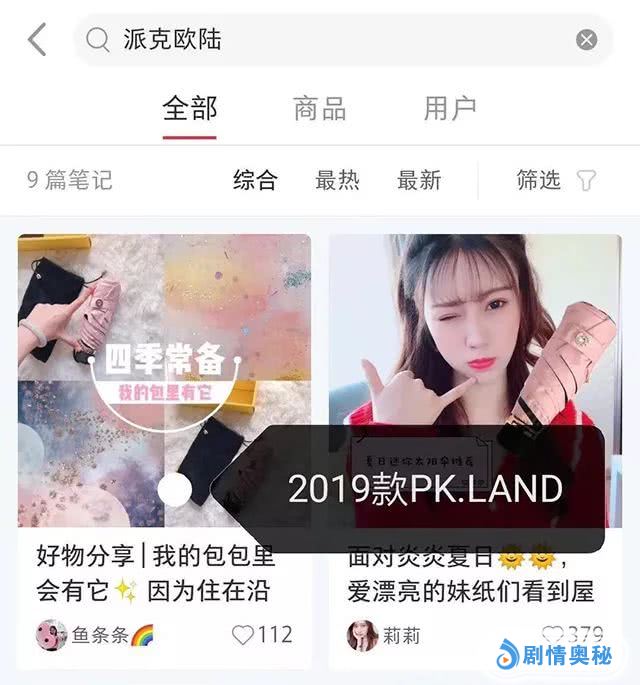This screenshot has height=685, width=640.
Task: Tap the search field containing 派克欧陆
Action: click(x=330, y=40)
